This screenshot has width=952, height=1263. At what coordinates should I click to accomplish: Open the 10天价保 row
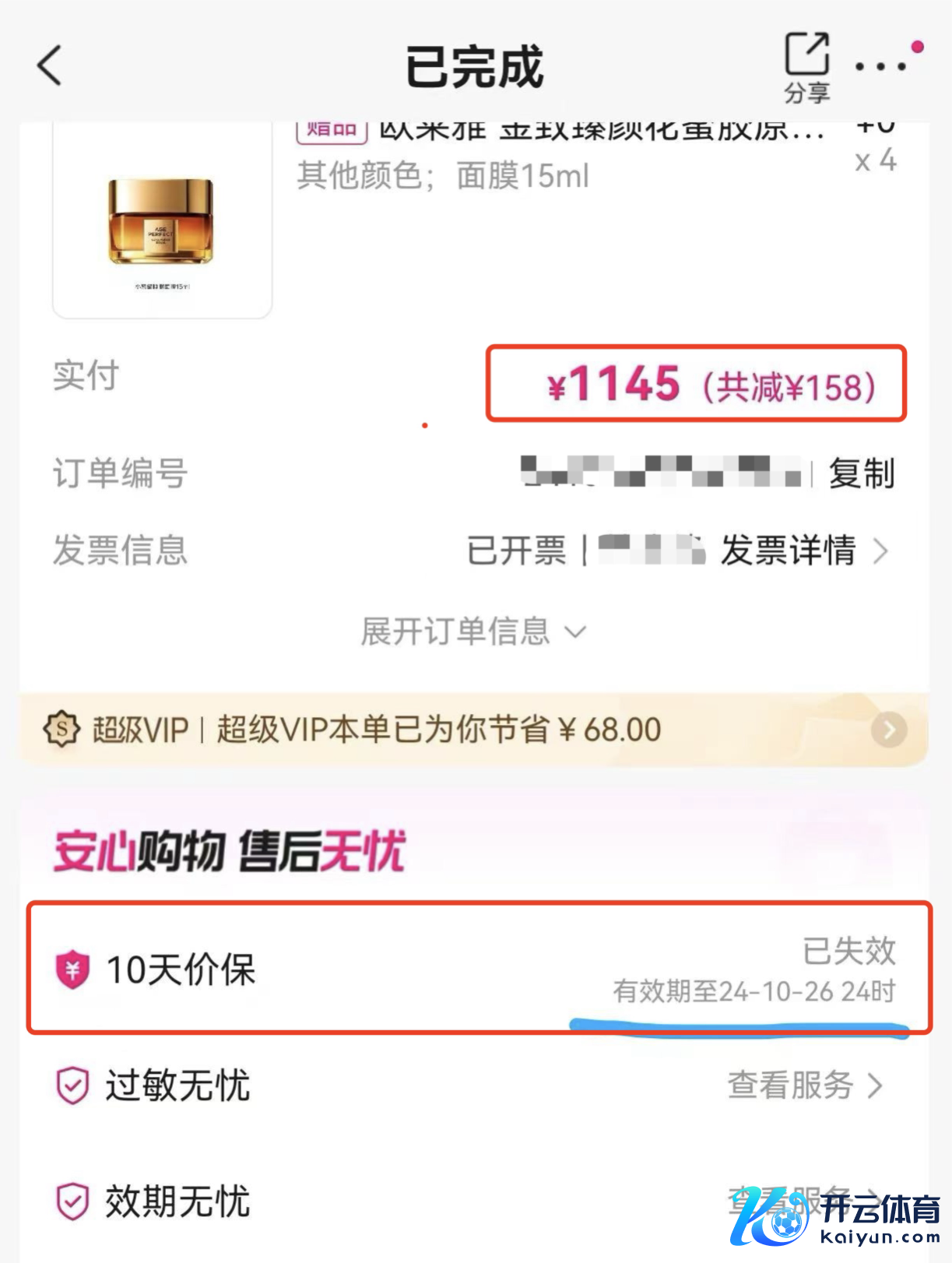(x=478, y=969)
